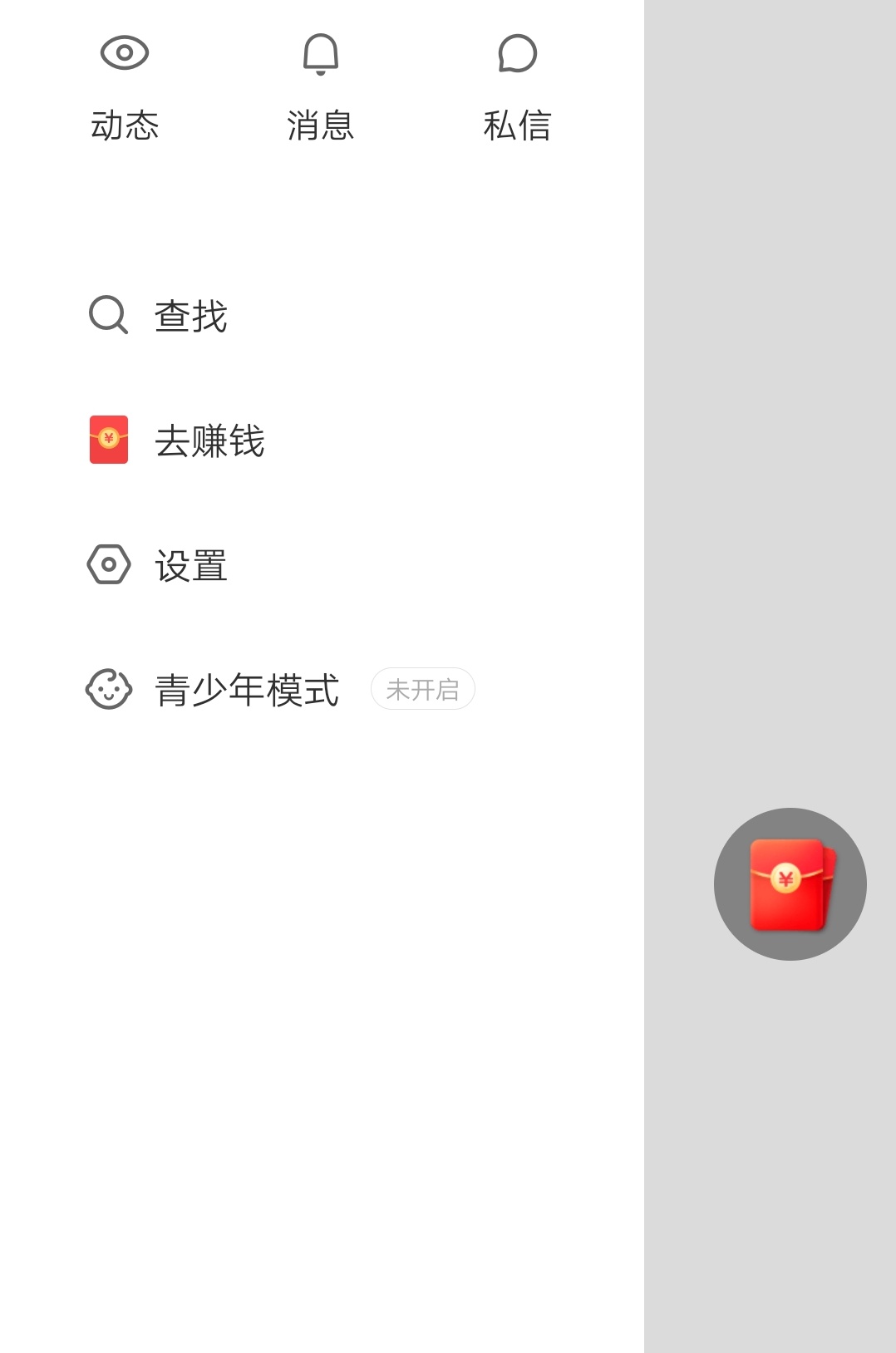896x1353 pixels.
Task: Open 私信 private messages
Action: (517, 87)
